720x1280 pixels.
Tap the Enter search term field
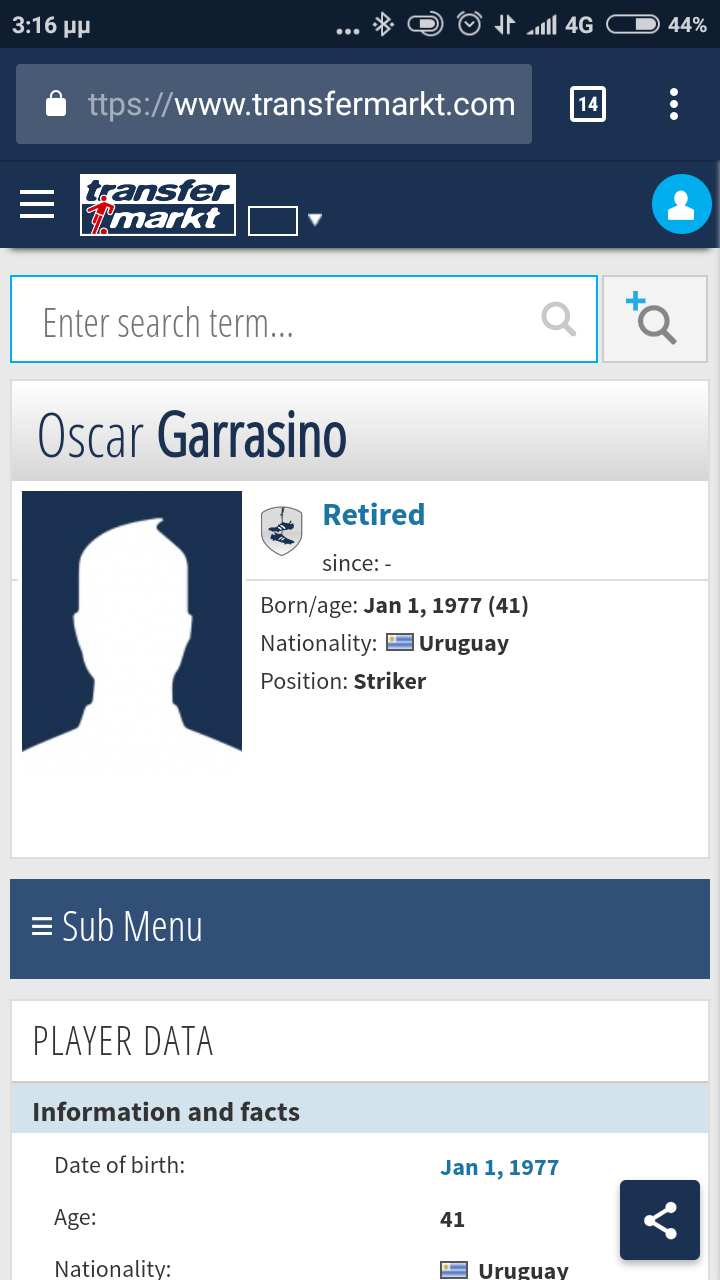pos(285,320)
